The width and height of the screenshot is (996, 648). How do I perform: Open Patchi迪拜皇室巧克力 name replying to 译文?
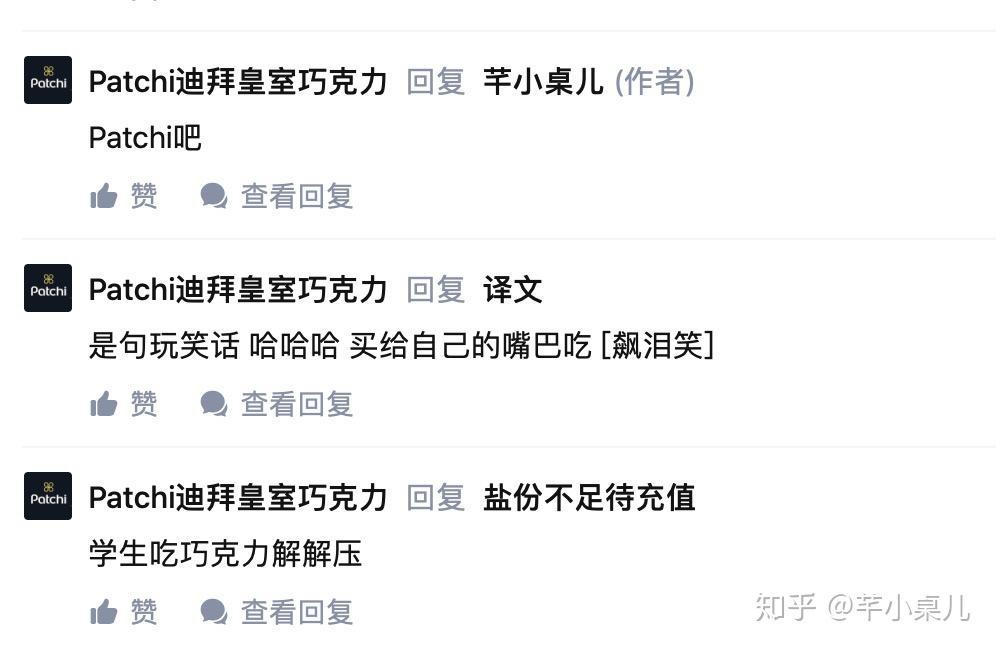(x=237, y=290)
